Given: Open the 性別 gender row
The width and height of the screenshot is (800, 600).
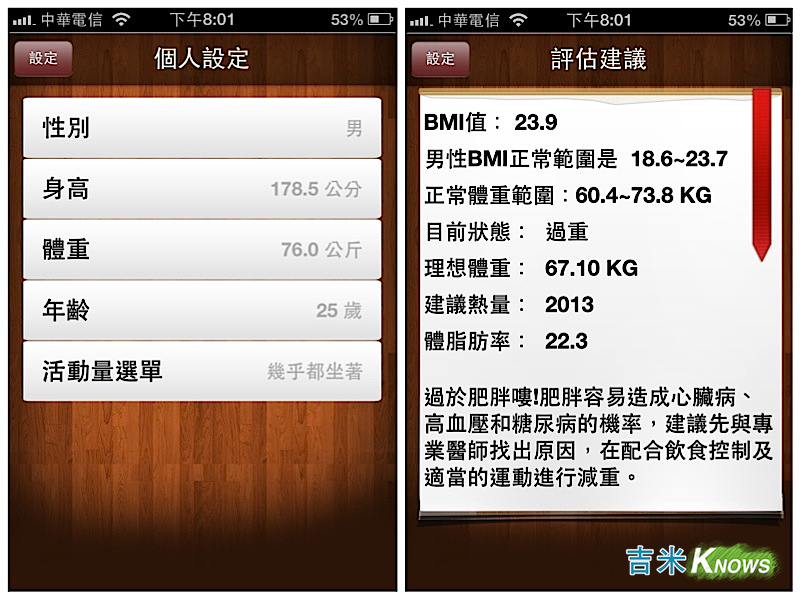Looking at the screenshot, I should 202,128.
